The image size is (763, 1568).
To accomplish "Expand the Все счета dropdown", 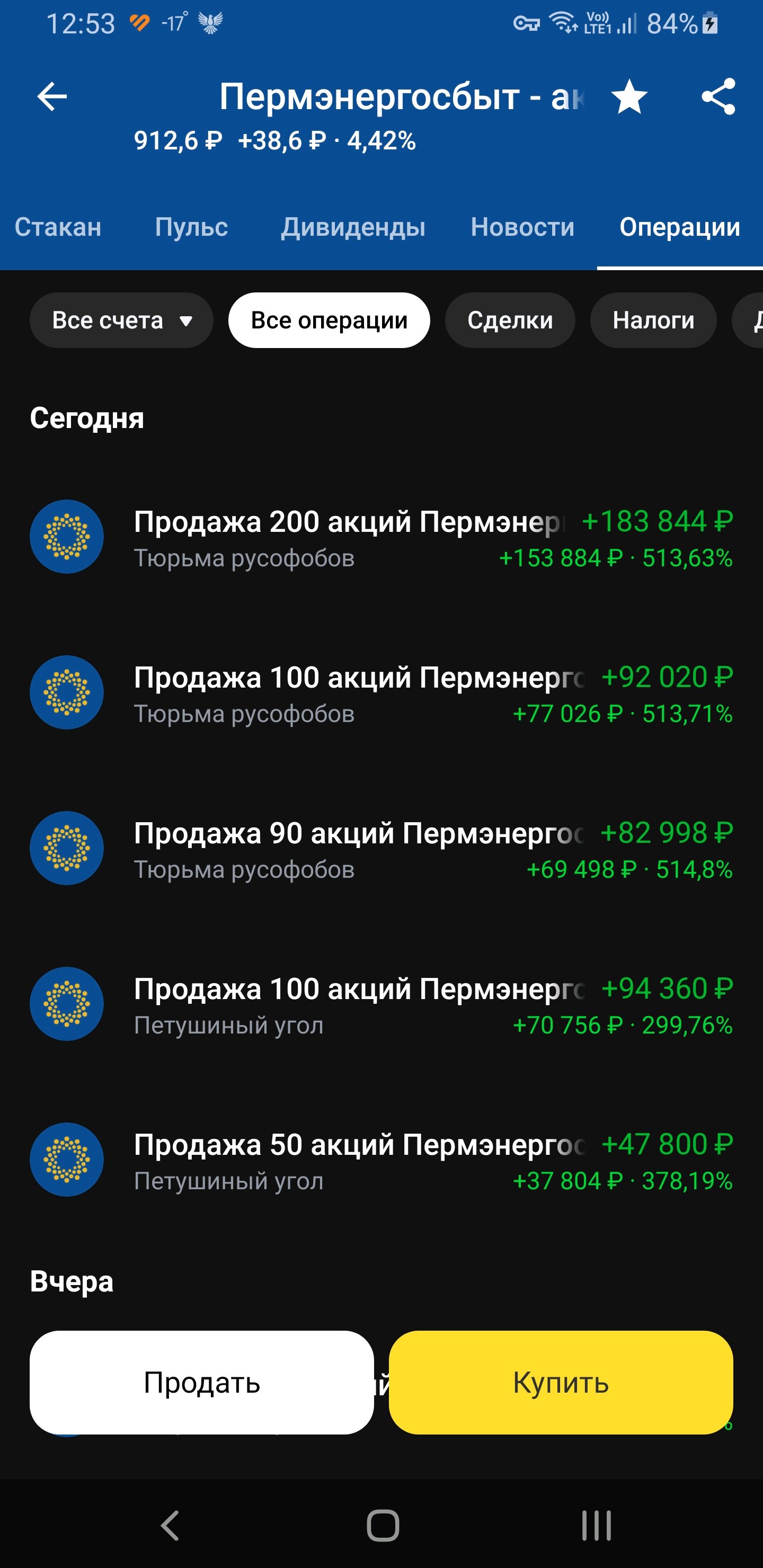I will pos(121,320).
